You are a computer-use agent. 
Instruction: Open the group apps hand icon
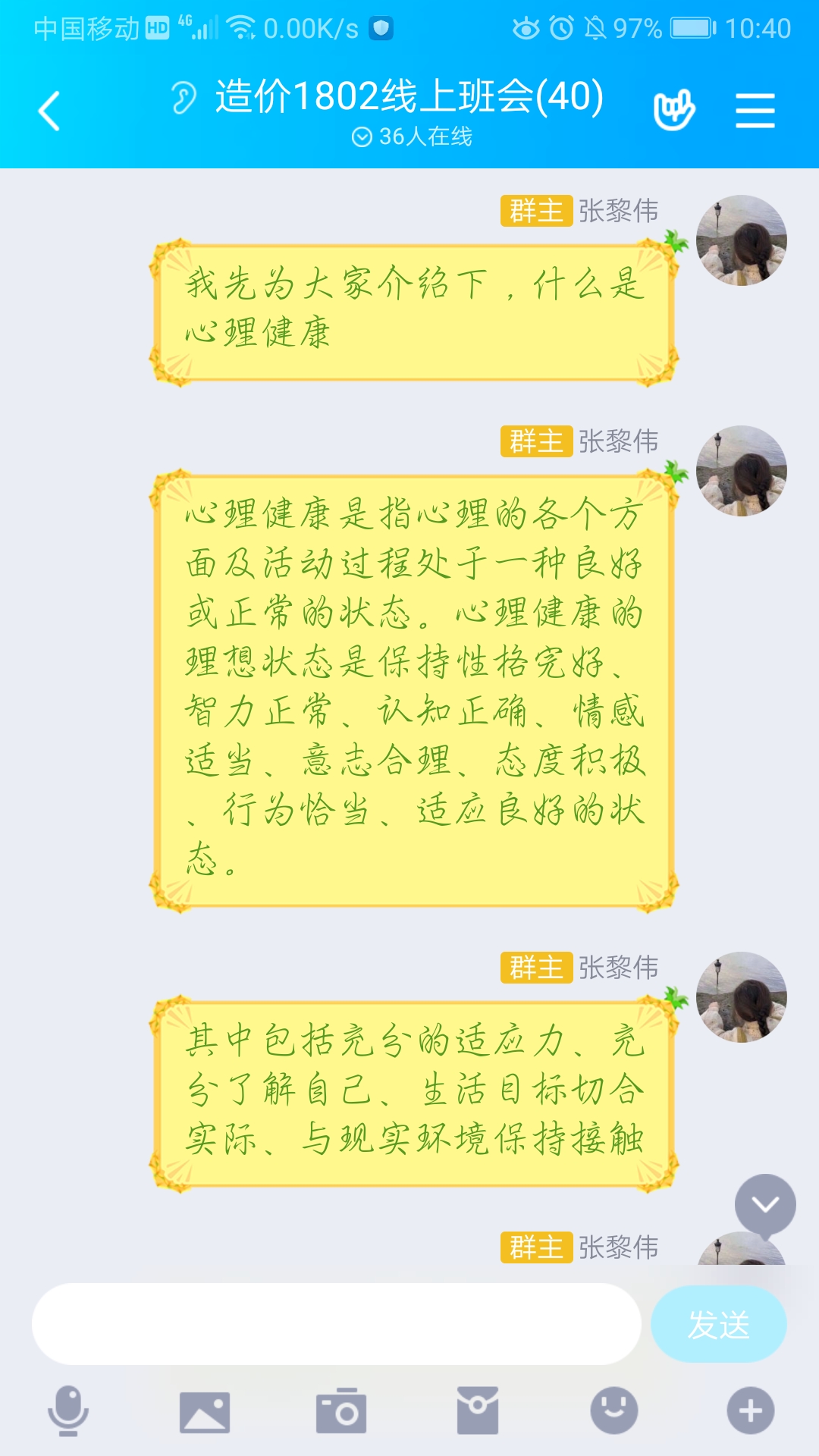(673, 111)
